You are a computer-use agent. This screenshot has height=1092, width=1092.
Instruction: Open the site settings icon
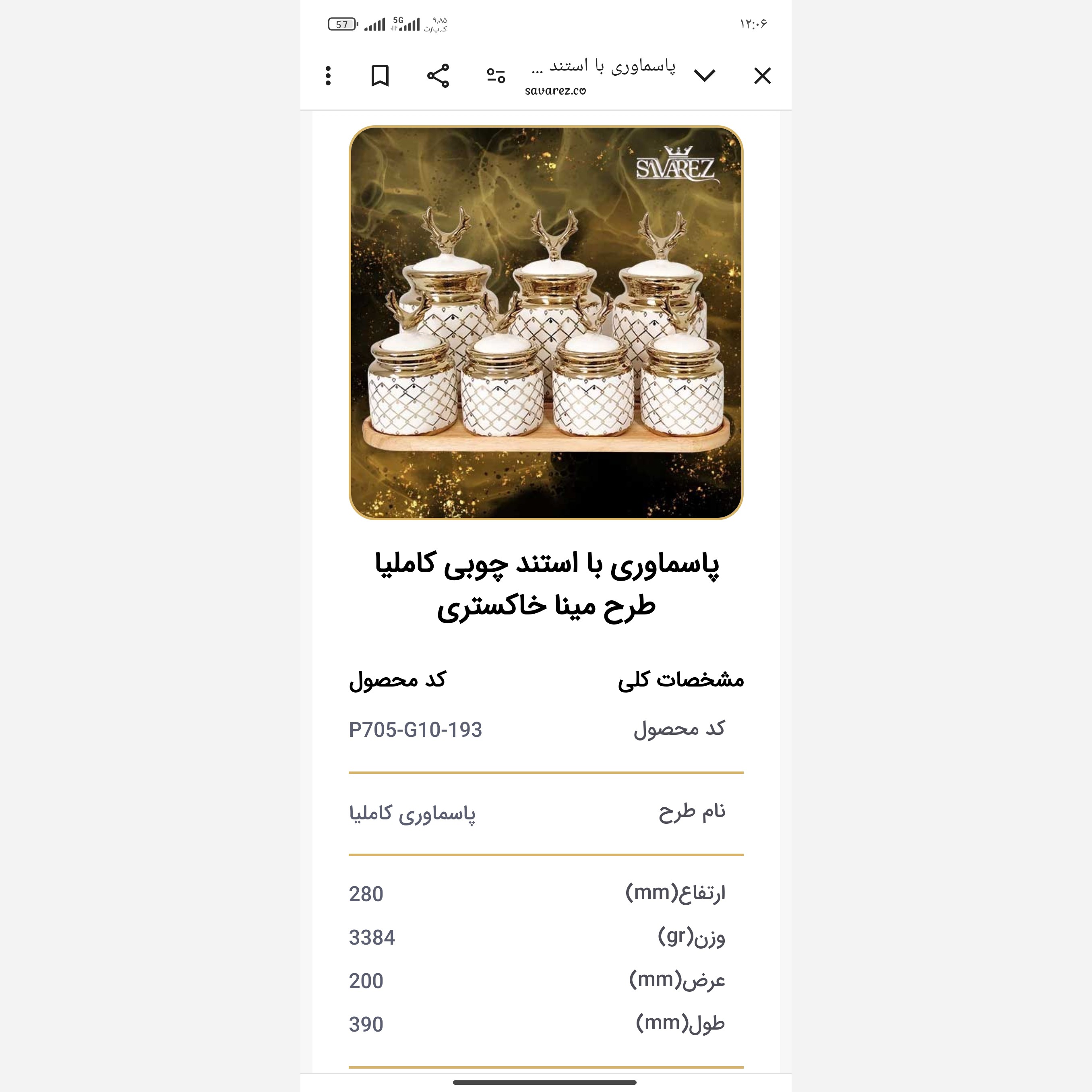pyautogui.click(x=496, y=76)
